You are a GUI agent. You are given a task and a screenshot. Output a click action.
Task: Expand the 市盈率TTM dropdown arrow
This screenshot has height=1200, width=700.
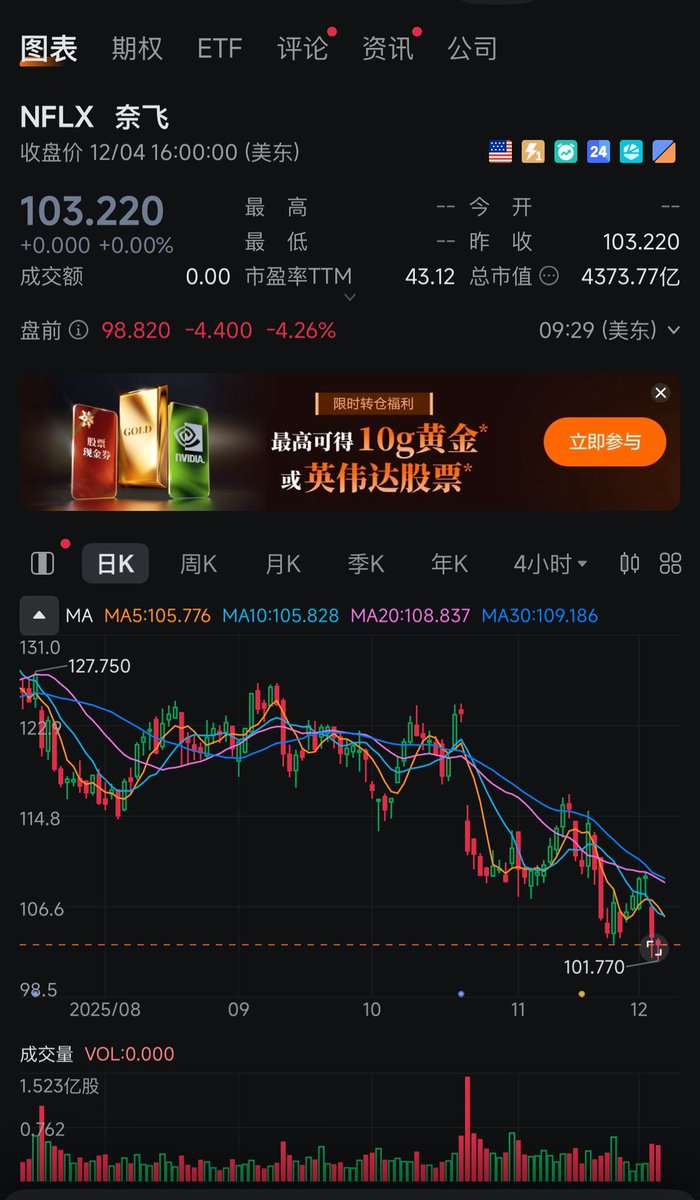pos(349,297)
